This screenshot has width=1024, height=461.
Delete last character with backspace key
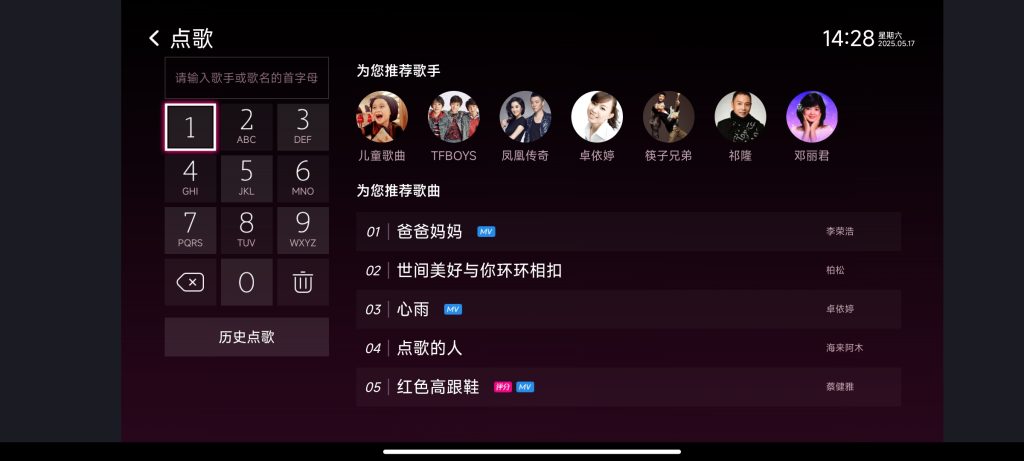(190, 282)
